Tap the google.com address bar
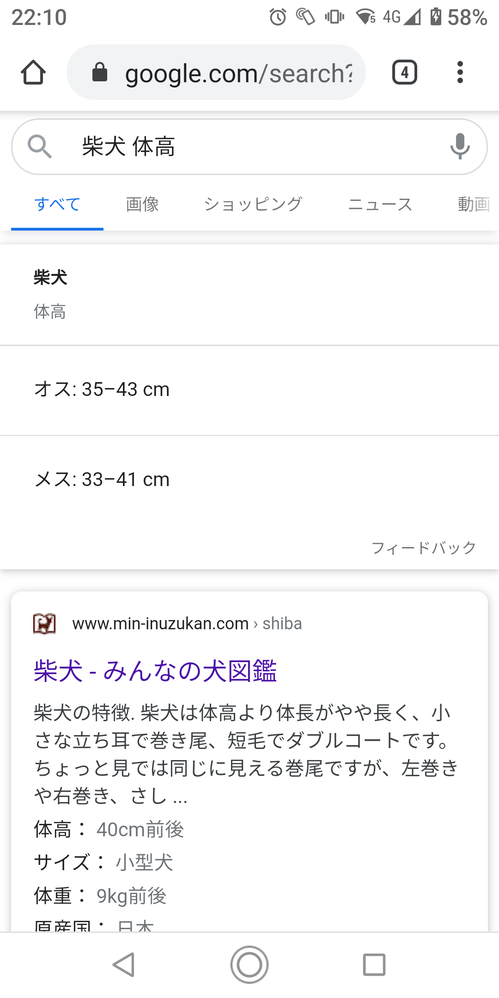The height and width of the screenshot is (998, 499). tap(216, 73)
